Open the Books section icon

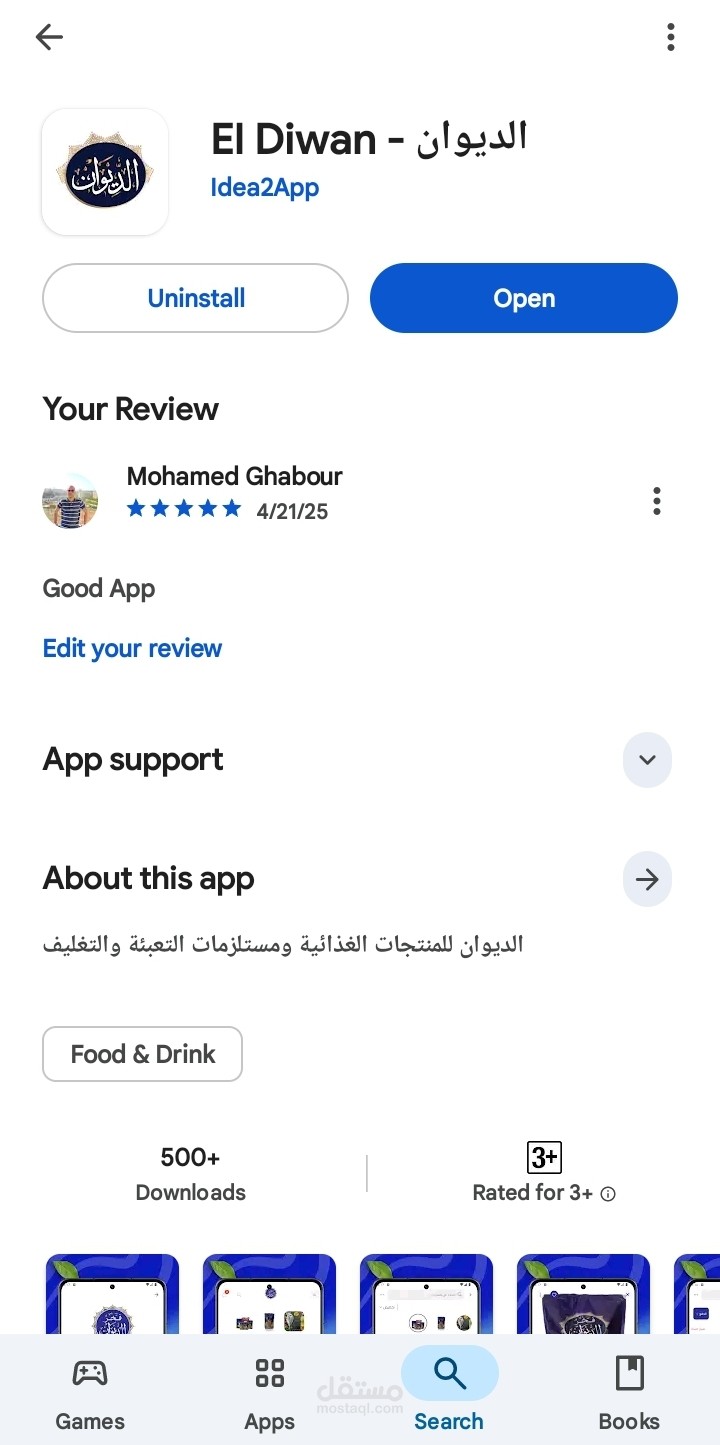tap(629, 1373)
